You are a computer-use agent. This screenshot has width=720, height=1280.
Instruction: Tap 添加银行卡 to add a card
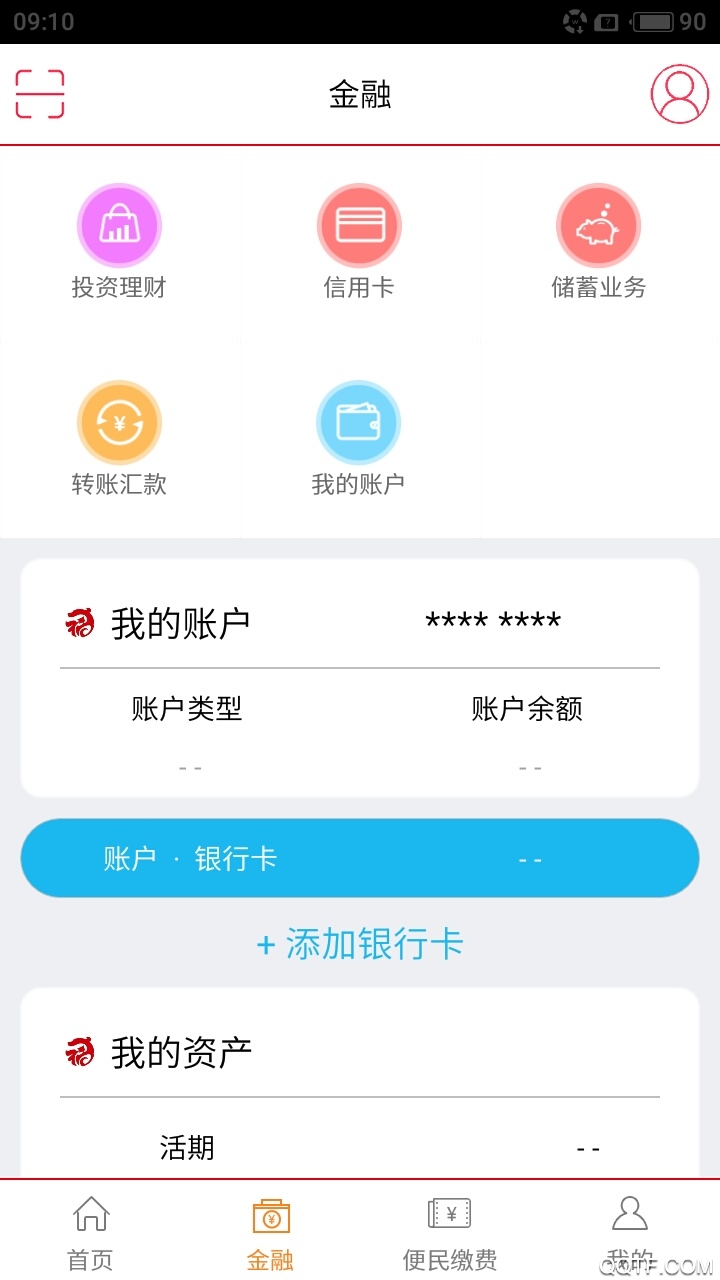[x=360, y=944]
